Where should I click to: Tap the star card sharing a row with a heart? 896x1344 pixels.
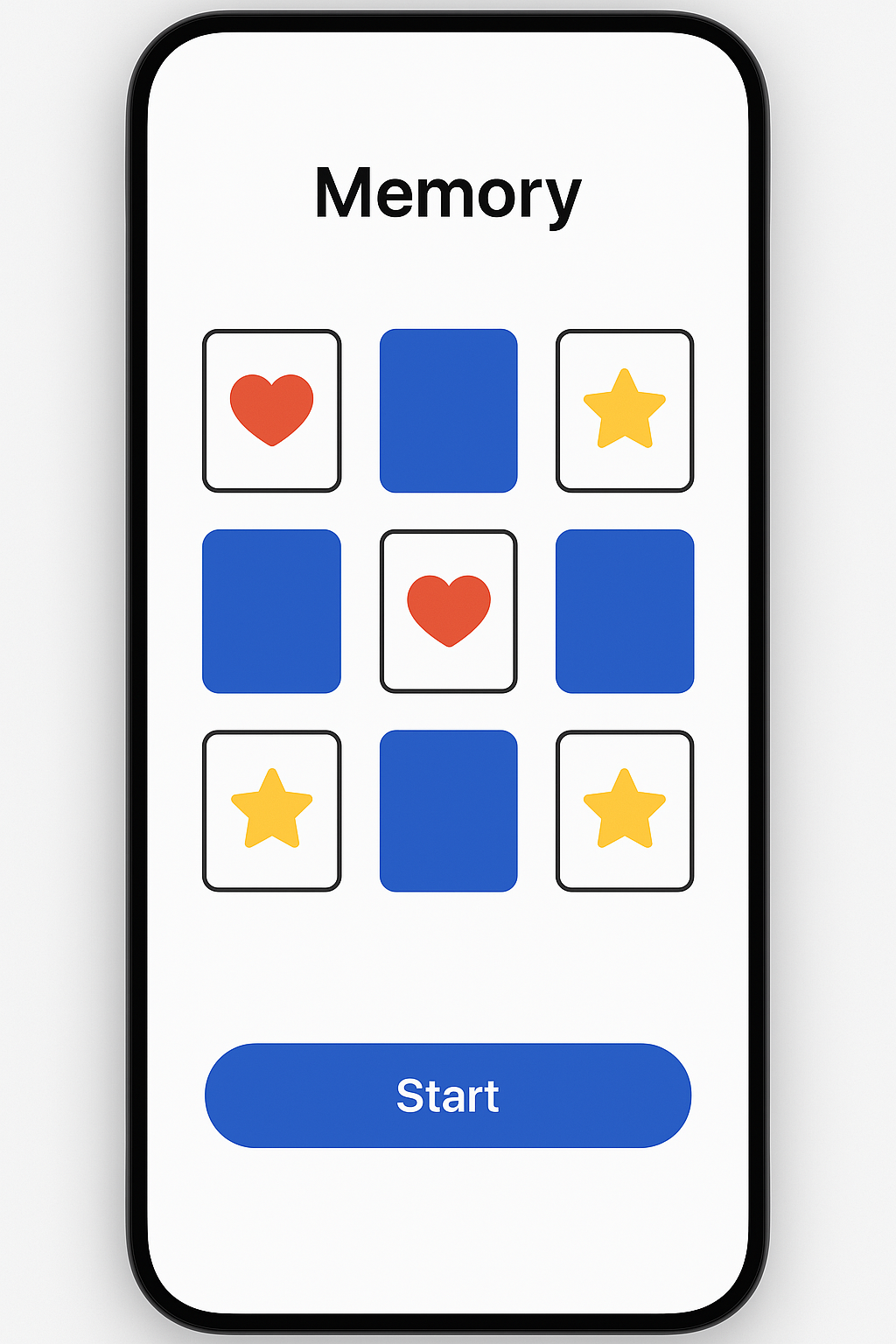pos(624,410)
